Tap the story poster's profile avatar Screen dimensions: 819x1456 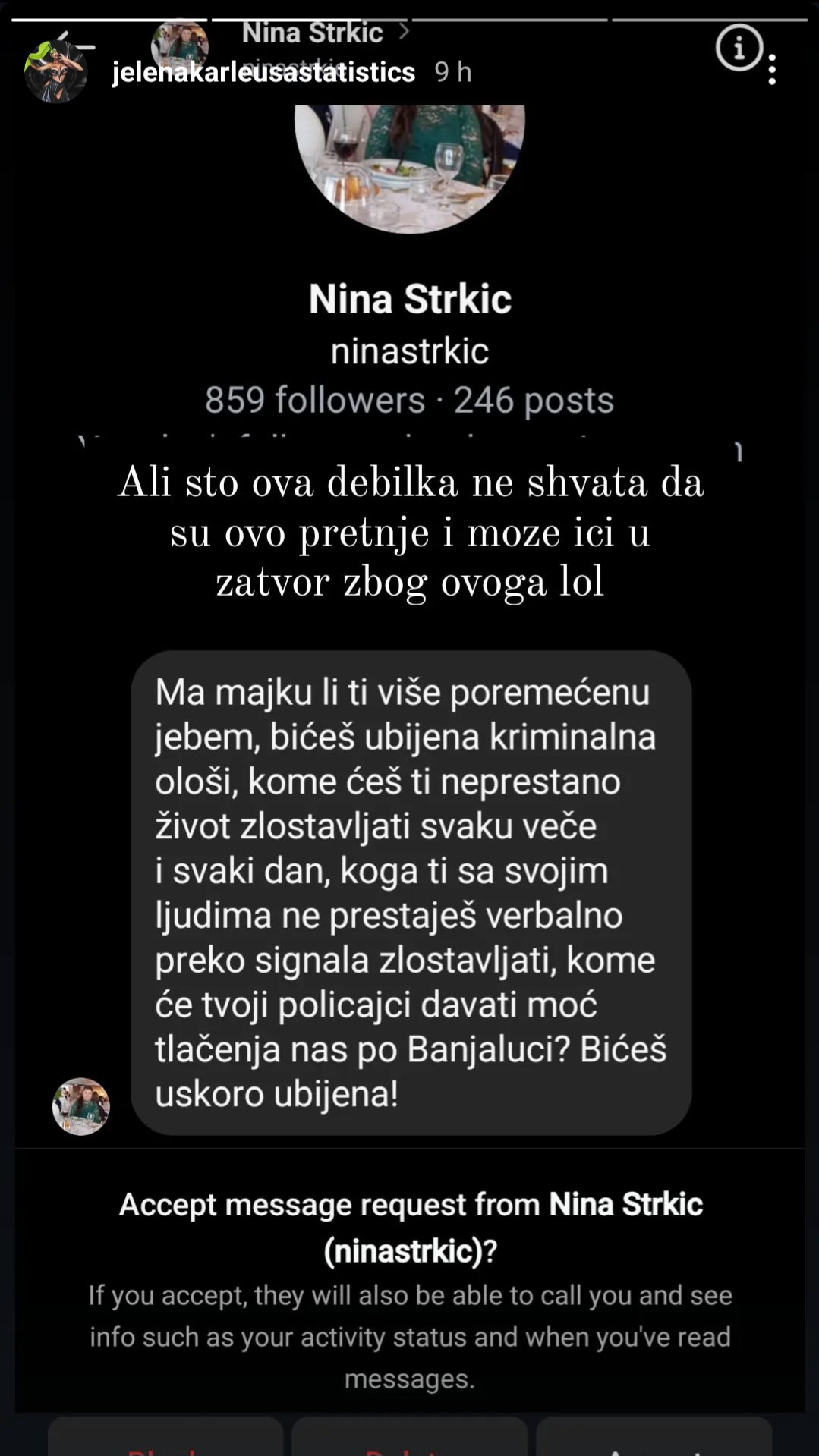pyautogui.click(x=55, y=72)
